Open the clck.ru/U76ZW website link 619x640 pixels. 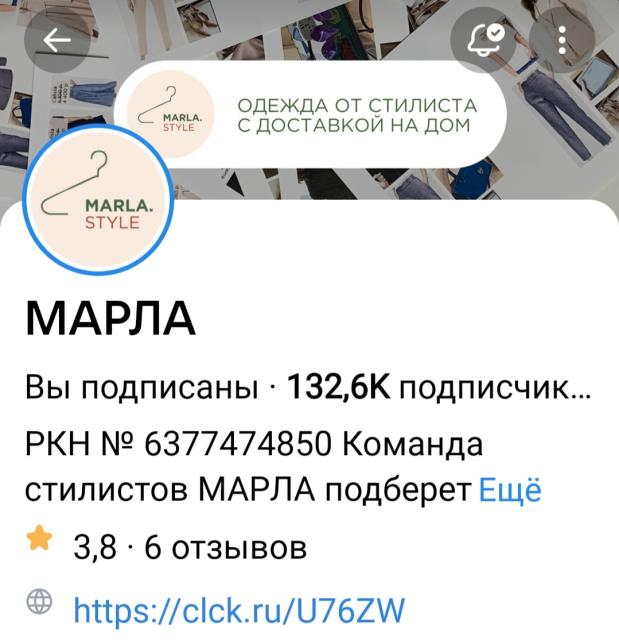pos(239,608)
